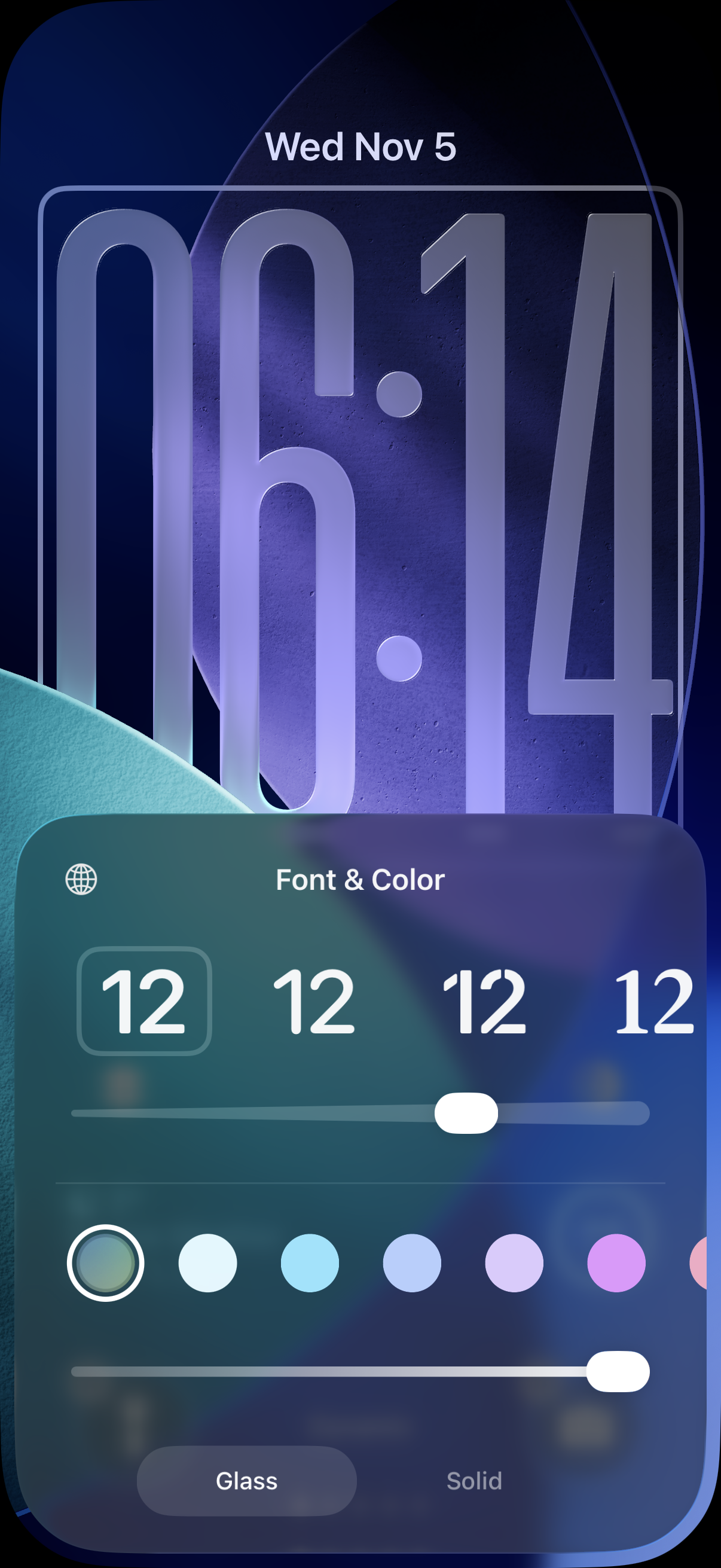721x1568 pixels.
Task: Adjust the font weight slider
Action: (x=466, y=1113)
